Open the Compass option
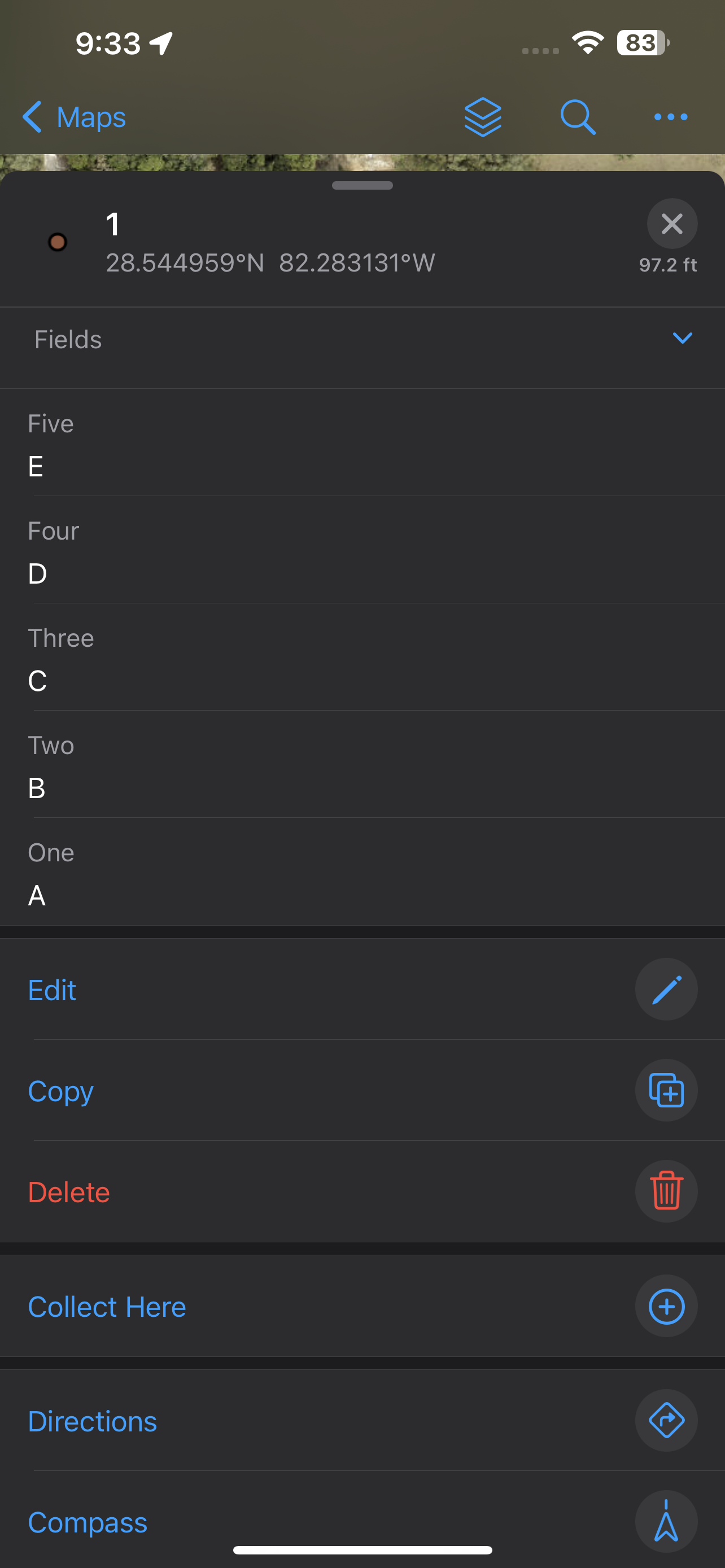725x1568 pixels. coord(666,1521)
